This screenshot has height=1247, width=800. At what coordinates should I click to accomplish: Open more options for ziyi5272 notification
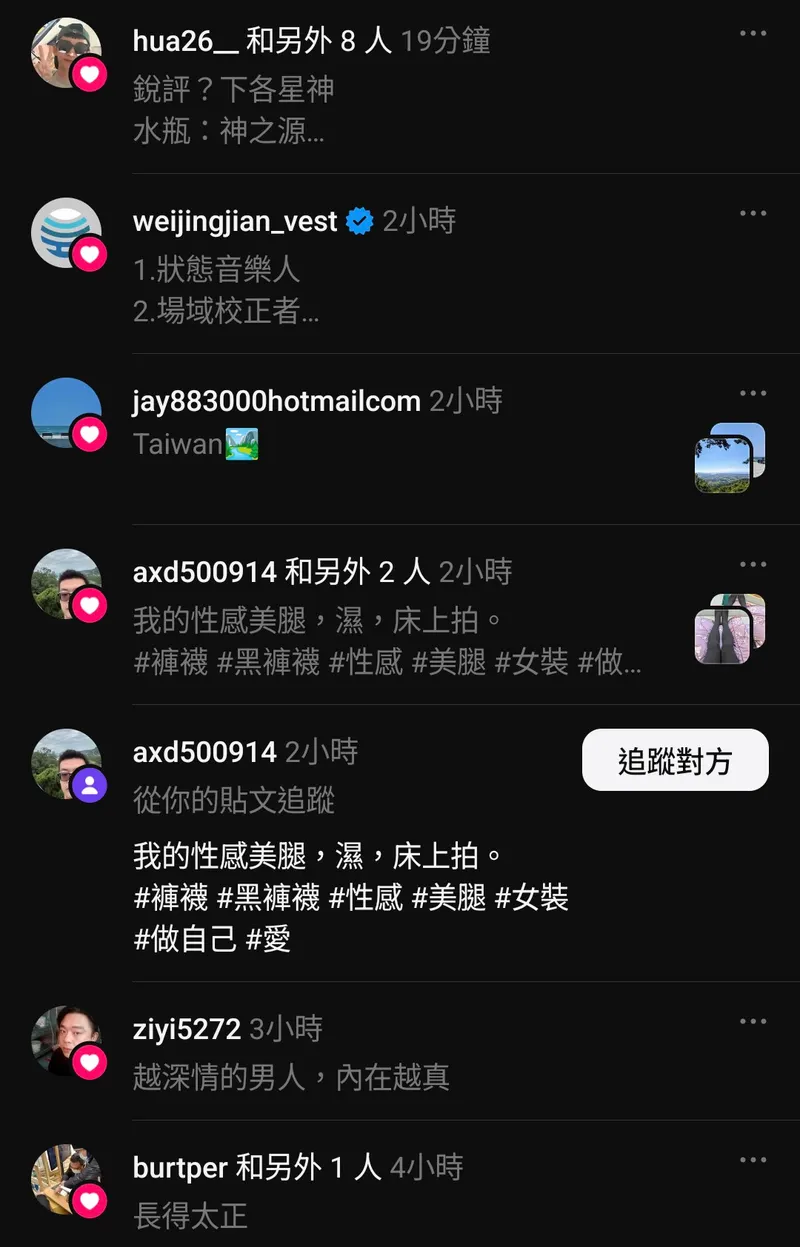tap(753, 1021)
